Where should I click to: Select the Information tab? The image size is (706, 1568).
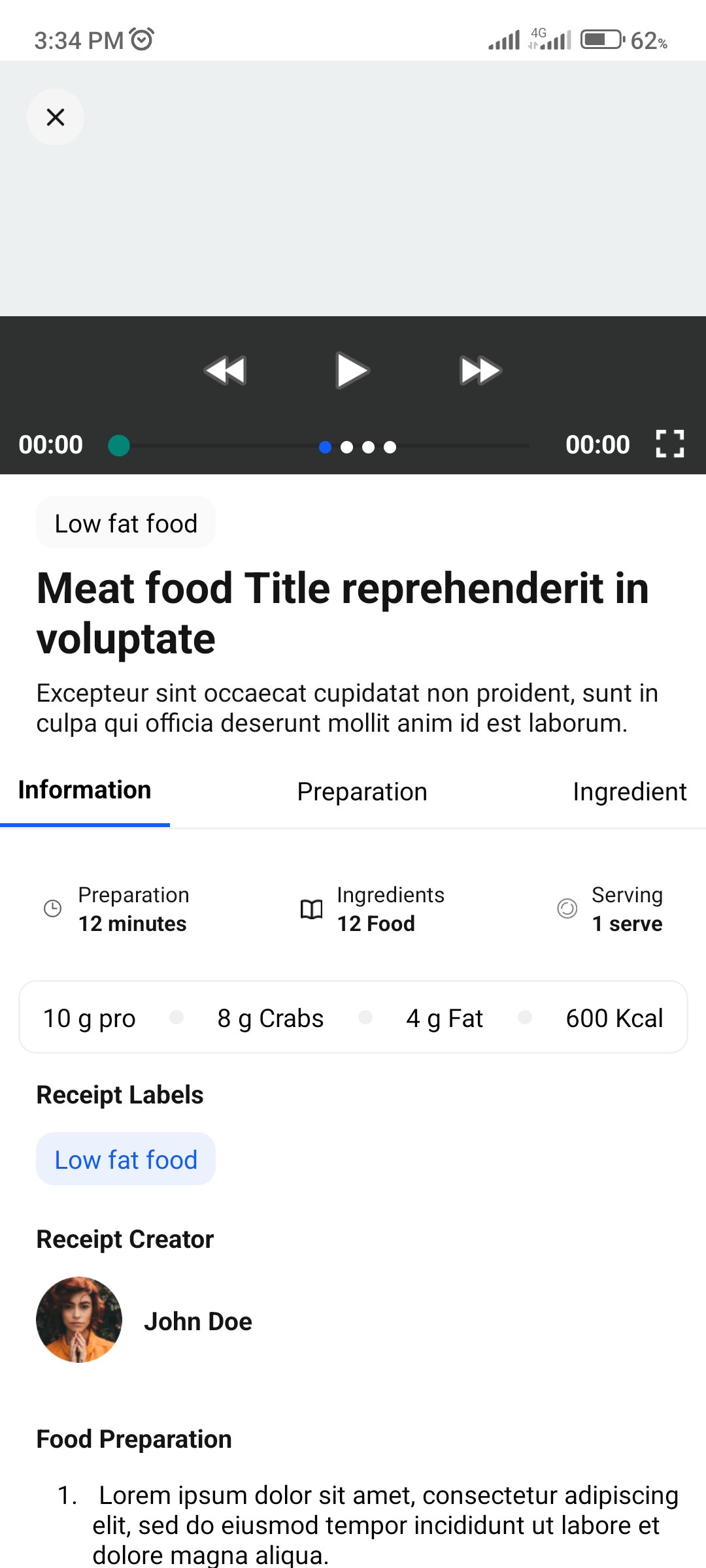(x=85, y=791)
